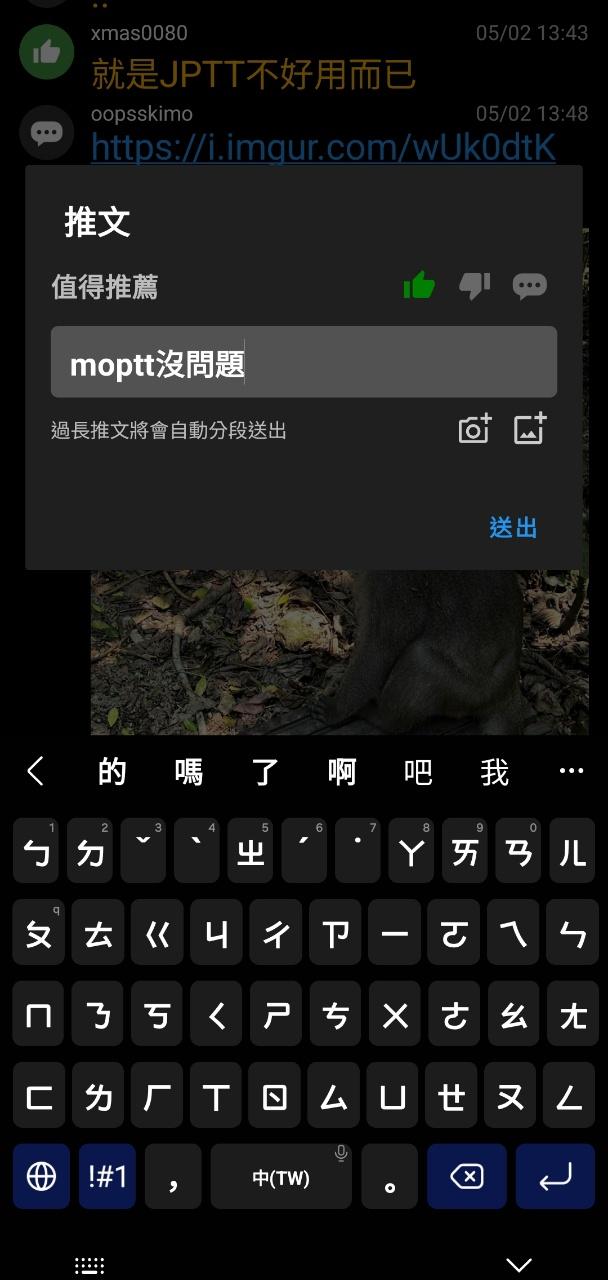This screenshot has height=1280, width=608.
Task: Pick the suggestion 的
Action: click(x=112, y=772)
